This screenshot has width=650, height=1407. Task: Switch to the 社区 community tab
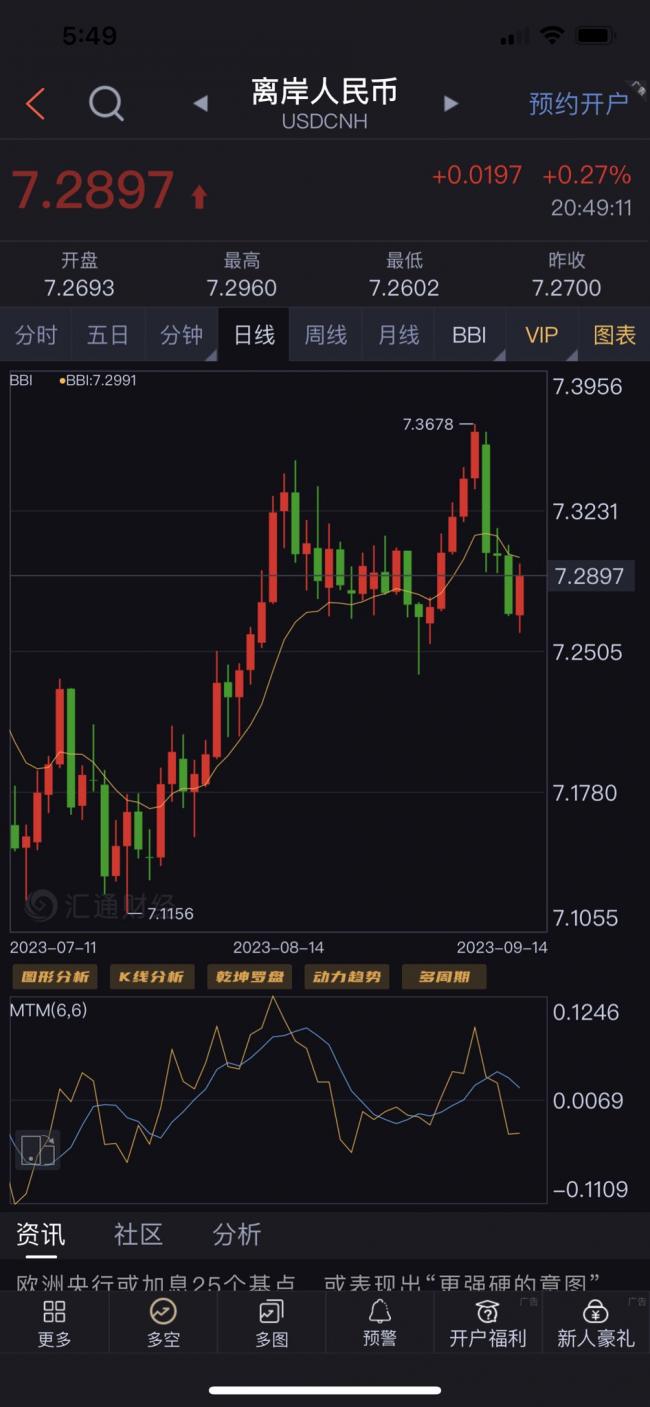138,1235
